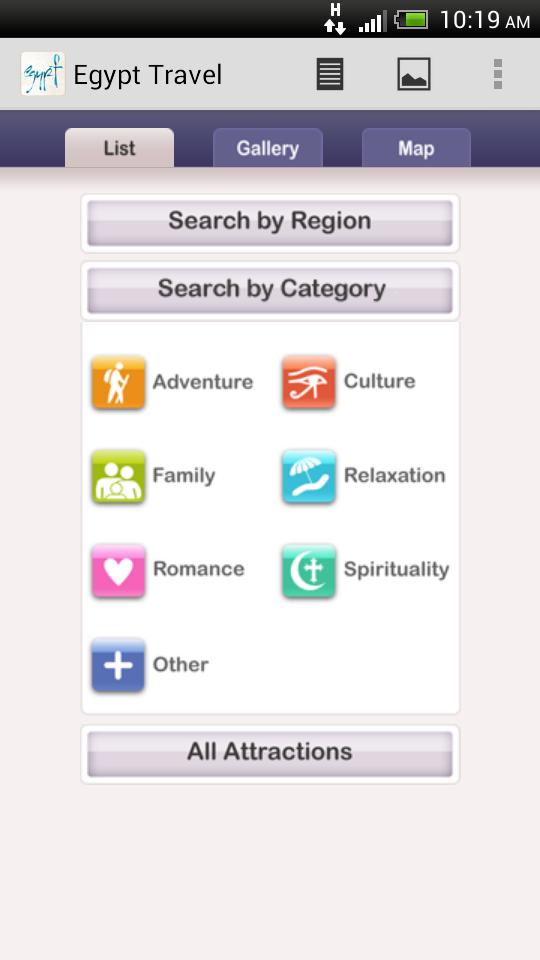Open the overflow menu
This screenshot has width=540, height=960.
(498, 74)
